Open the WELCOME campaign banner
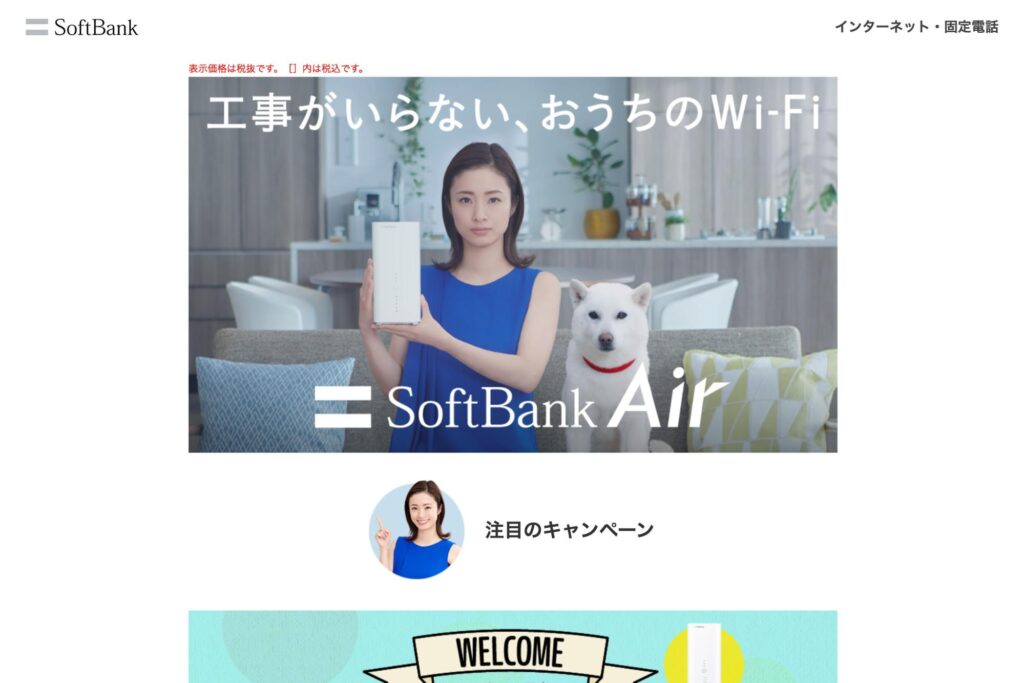Image resolution: width=1024 pixels, height=683 pixels. pyautogui.click(x=512, y=648)
